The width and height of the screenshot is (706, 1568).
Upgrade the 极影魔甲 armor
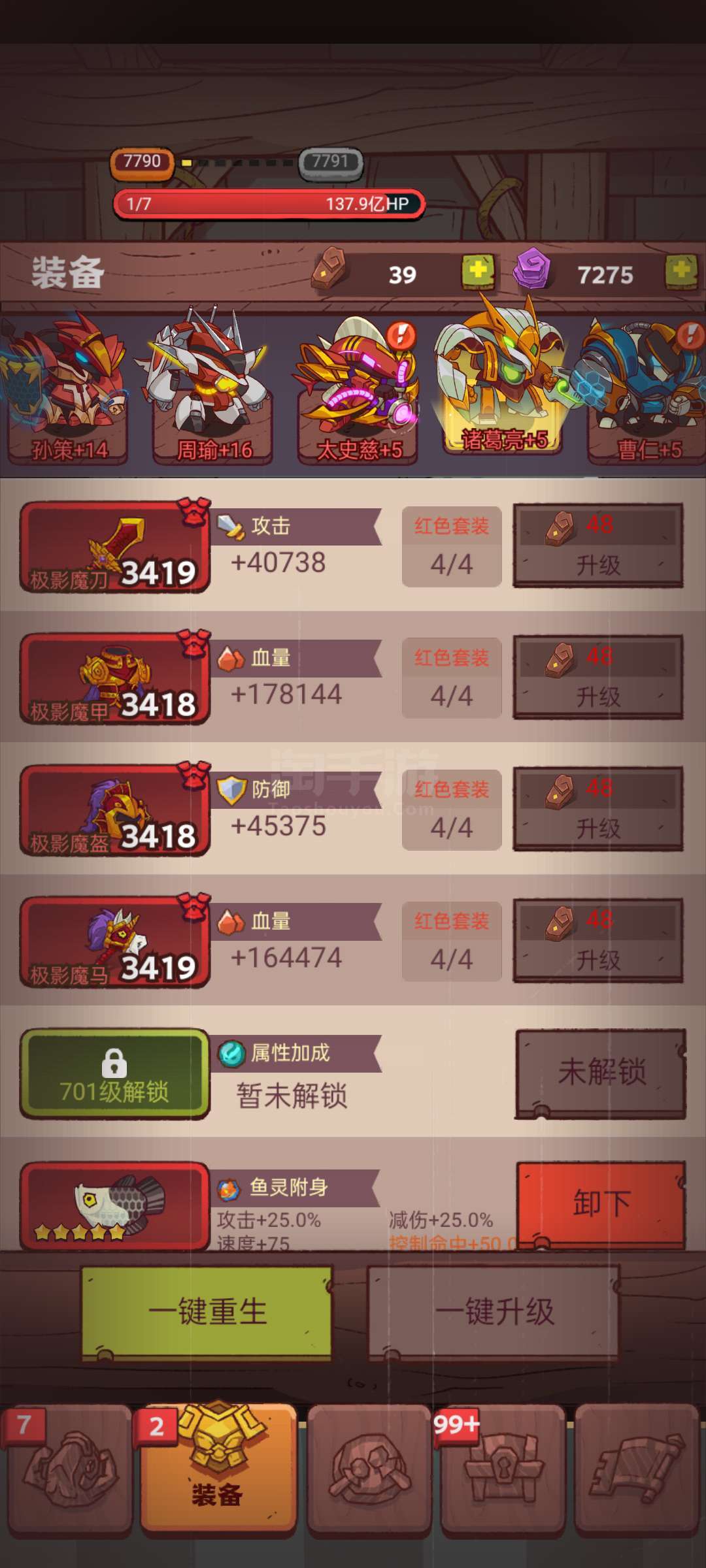[x=598, y=677]
